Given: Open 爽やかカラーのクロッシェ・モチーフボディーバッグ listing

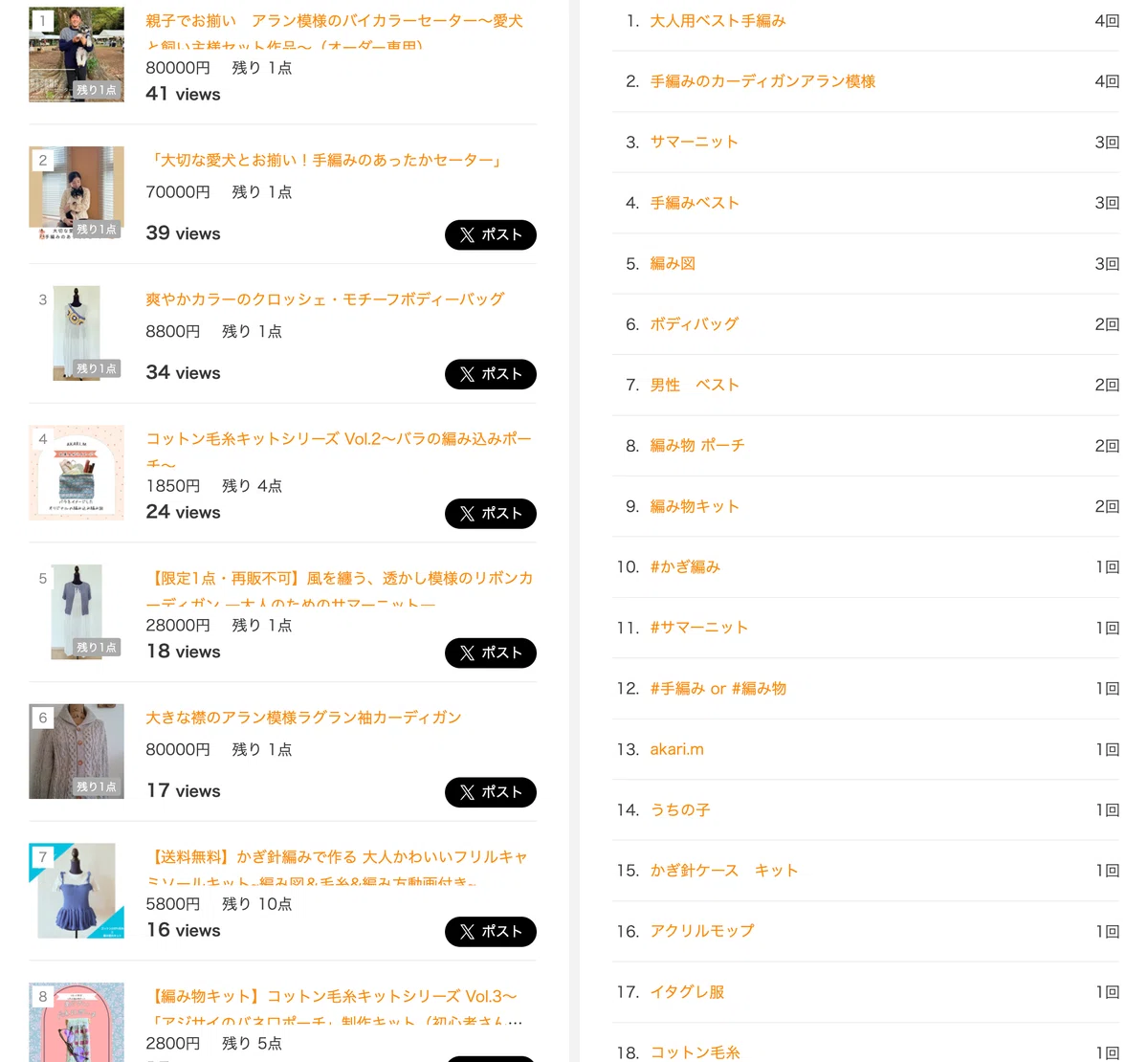Looking at the screenshot, I should click(x=325, y=299).
